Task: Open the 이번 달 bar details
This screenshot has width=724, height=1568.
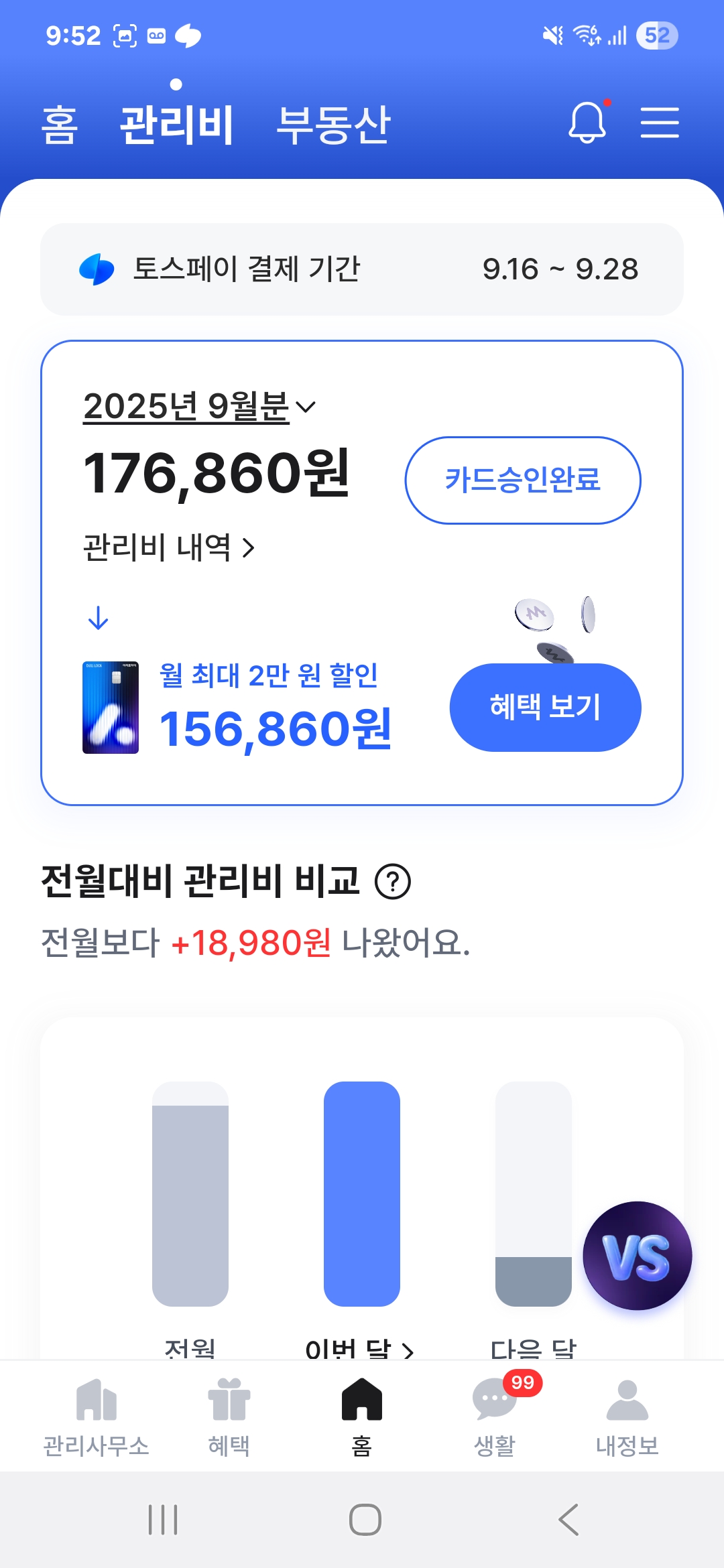Action: point(359,1348)
